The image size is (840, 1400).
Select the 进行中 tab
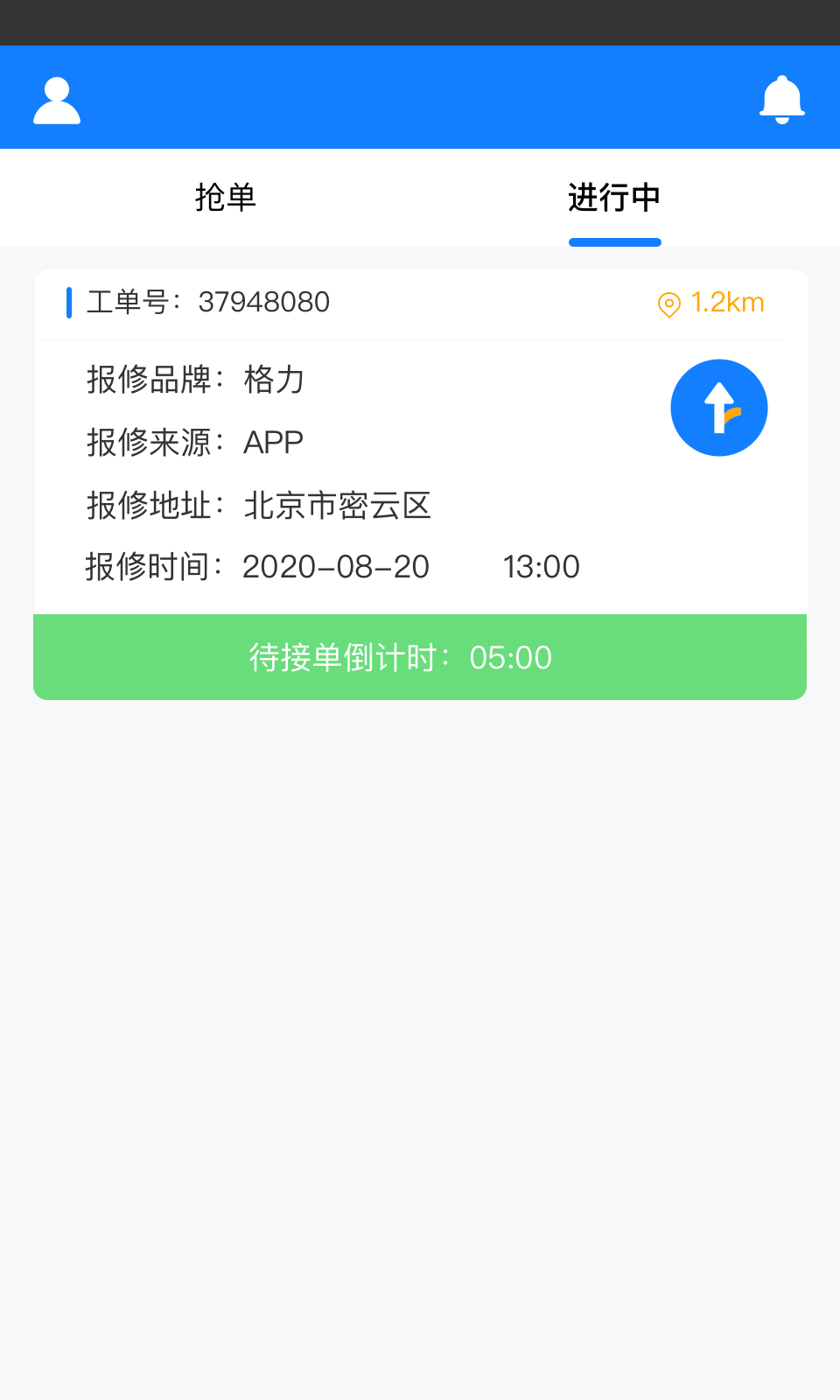614,198
